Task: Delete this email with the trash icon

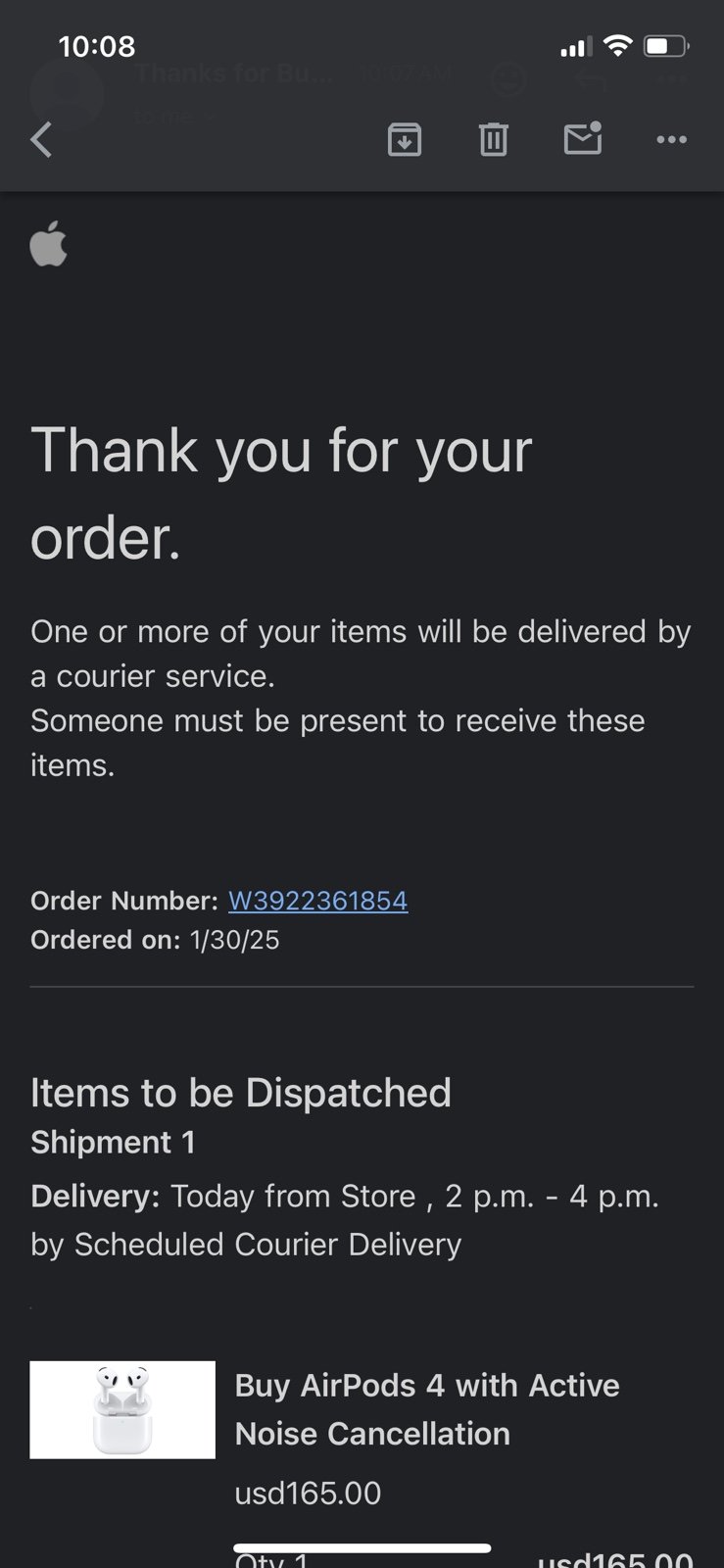Action: 494,140
